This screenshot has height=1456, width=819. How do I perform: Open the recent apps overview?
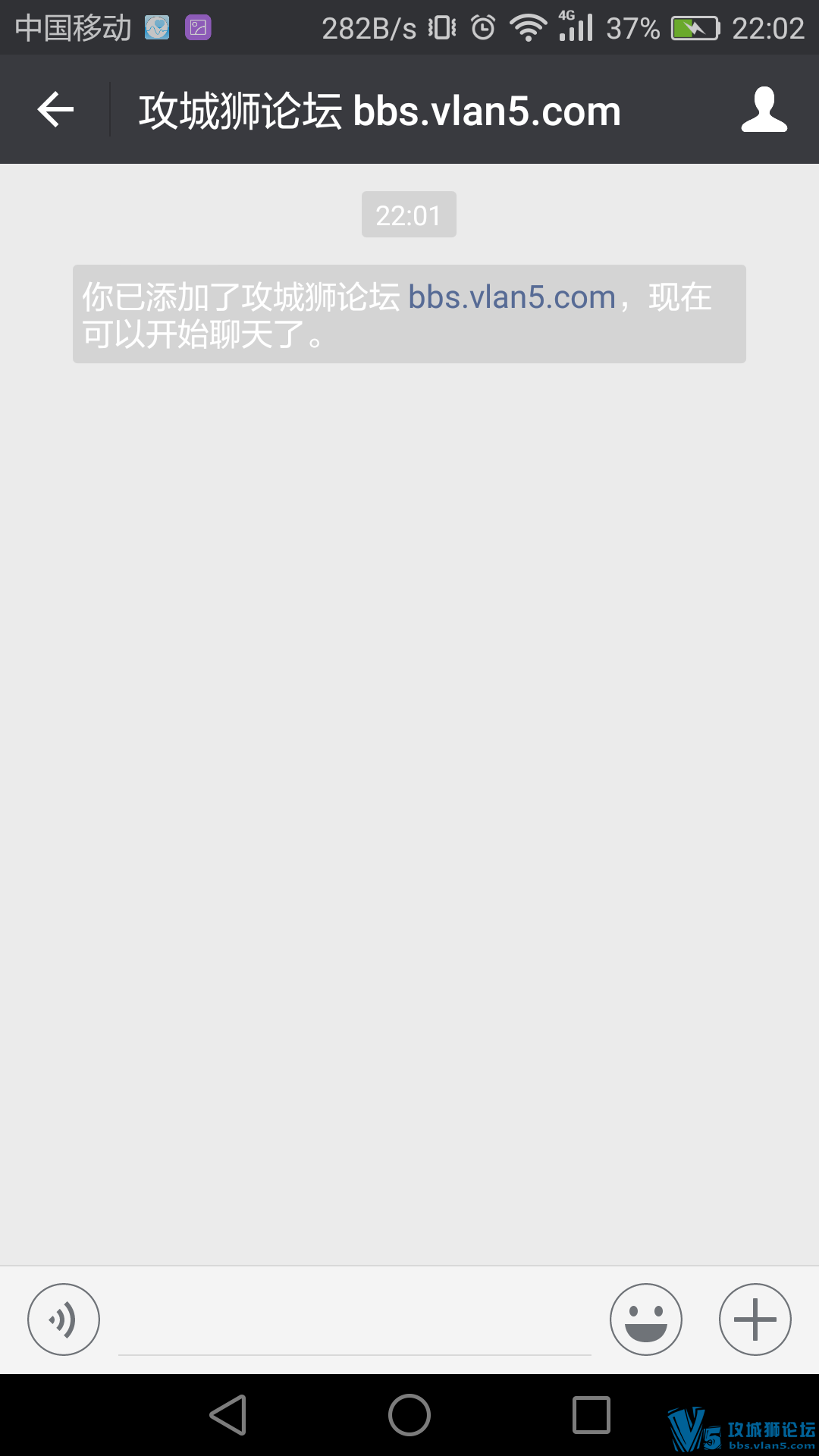[591, 1415]
